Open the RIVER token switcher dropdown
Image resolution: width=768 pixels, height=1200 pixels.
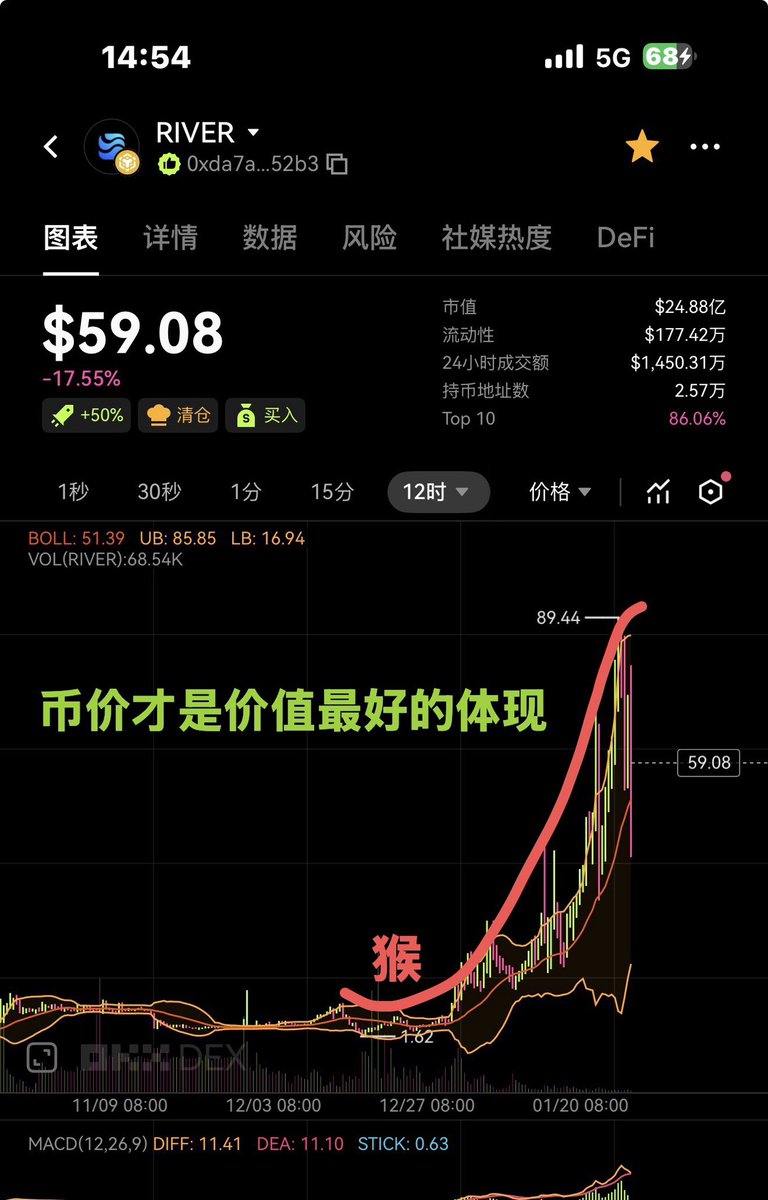coord(253,132)
